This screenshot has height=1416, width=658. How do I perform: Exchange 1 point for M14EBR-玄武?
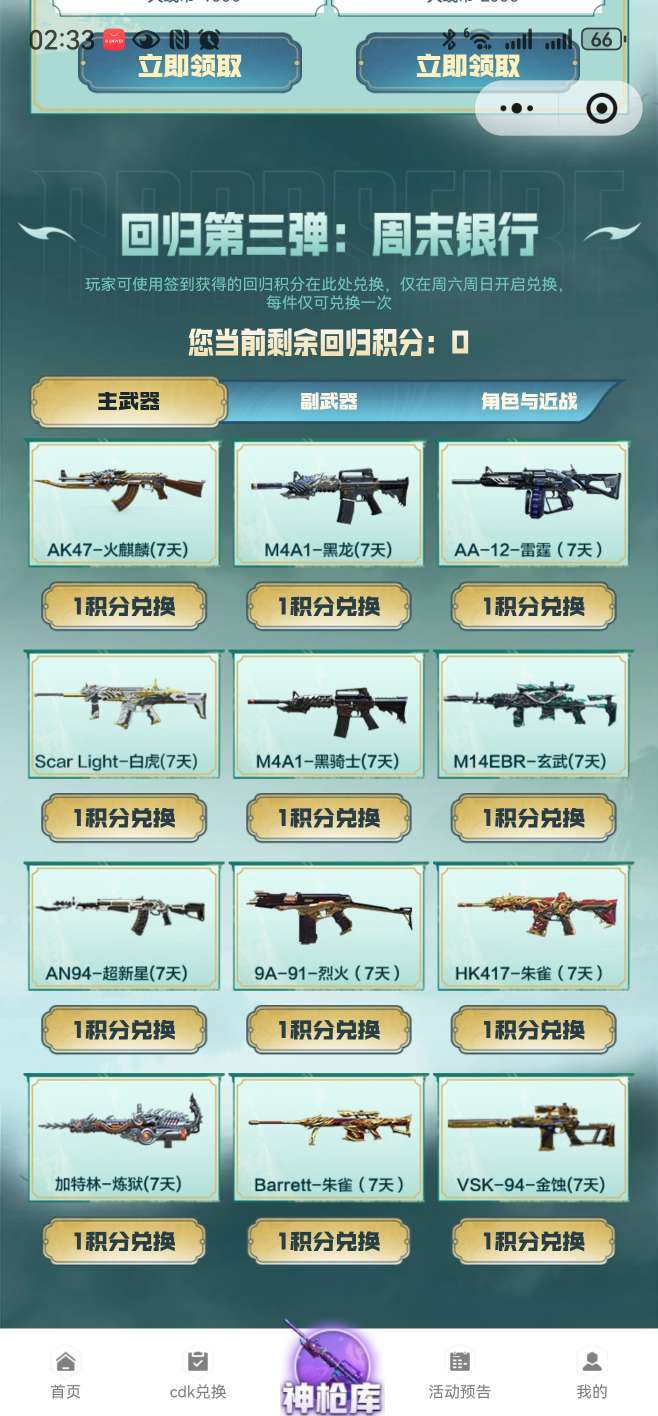pyautogui.click(x=534, y=819)
